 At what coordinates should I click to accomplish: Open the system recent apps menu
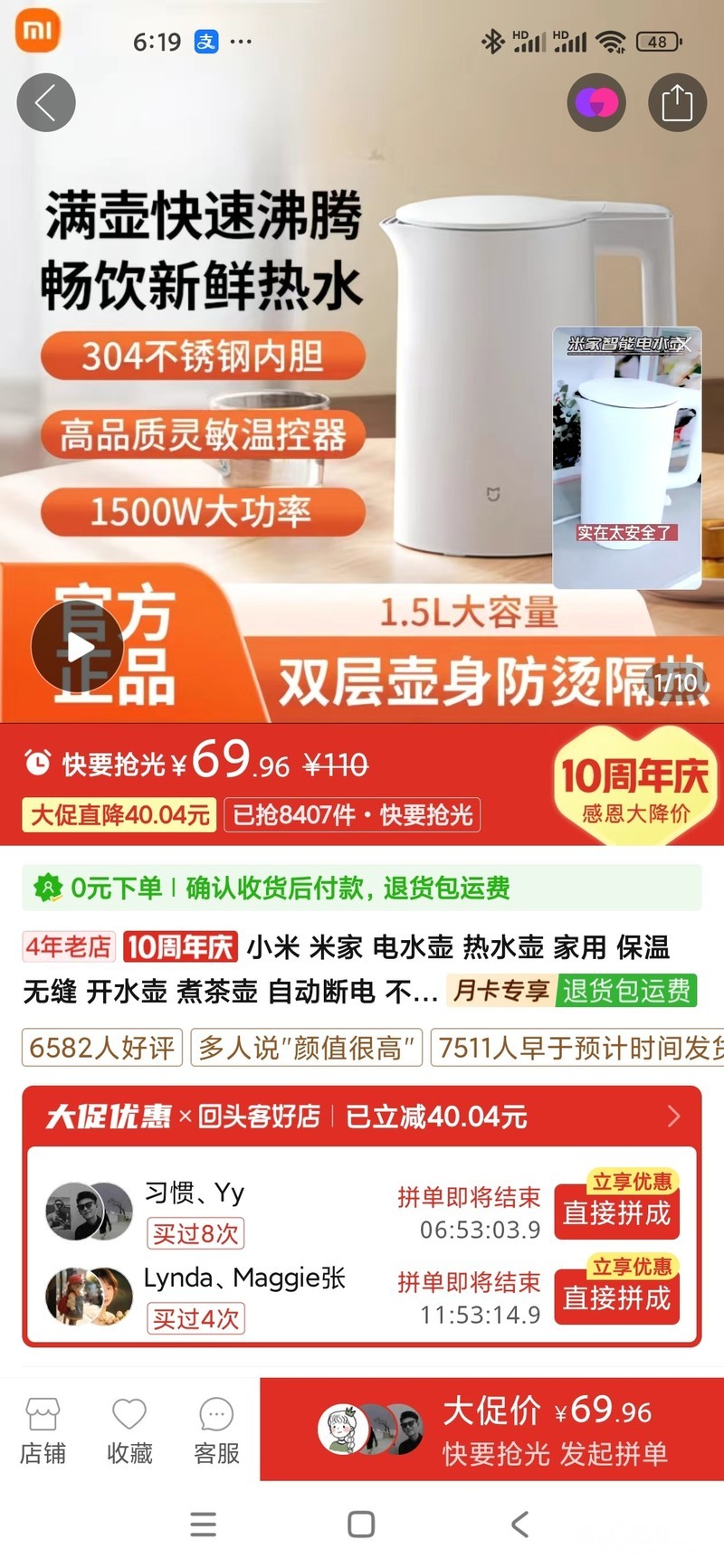tap(204, 1525)
